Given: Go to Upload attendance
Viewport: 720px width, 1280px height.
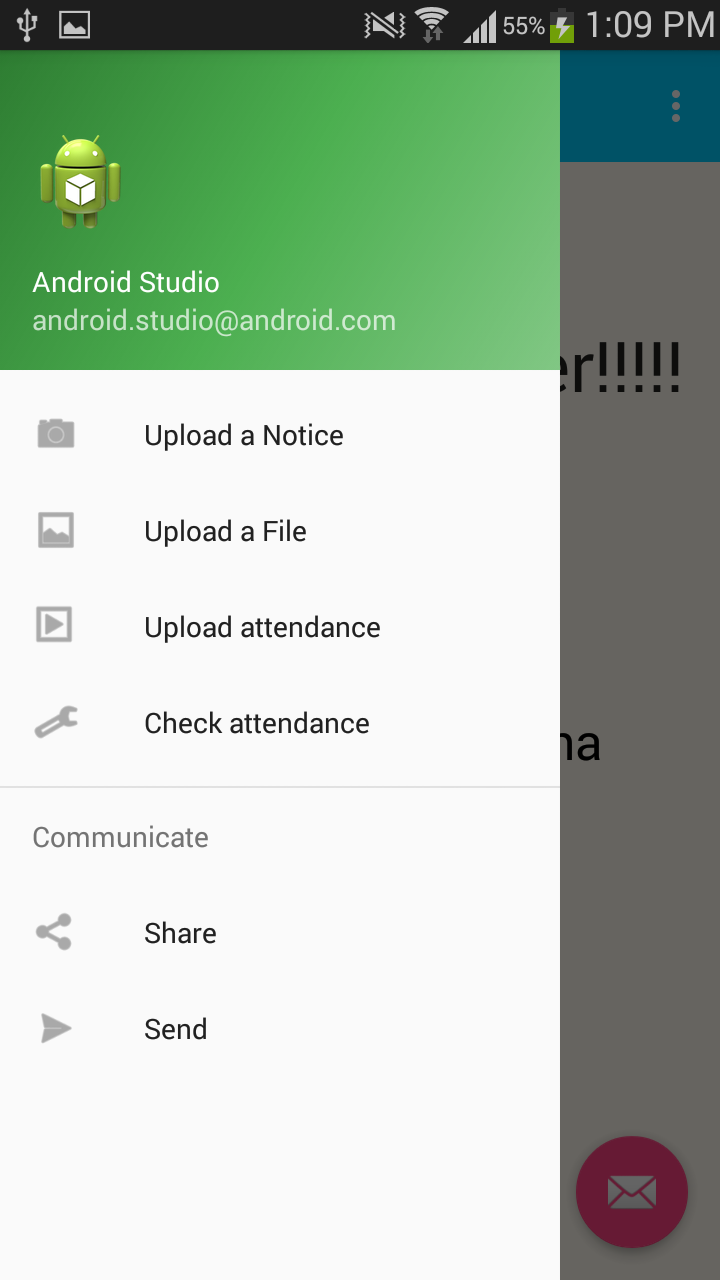Looking at the screenshot, I should [x=262, y=627].
